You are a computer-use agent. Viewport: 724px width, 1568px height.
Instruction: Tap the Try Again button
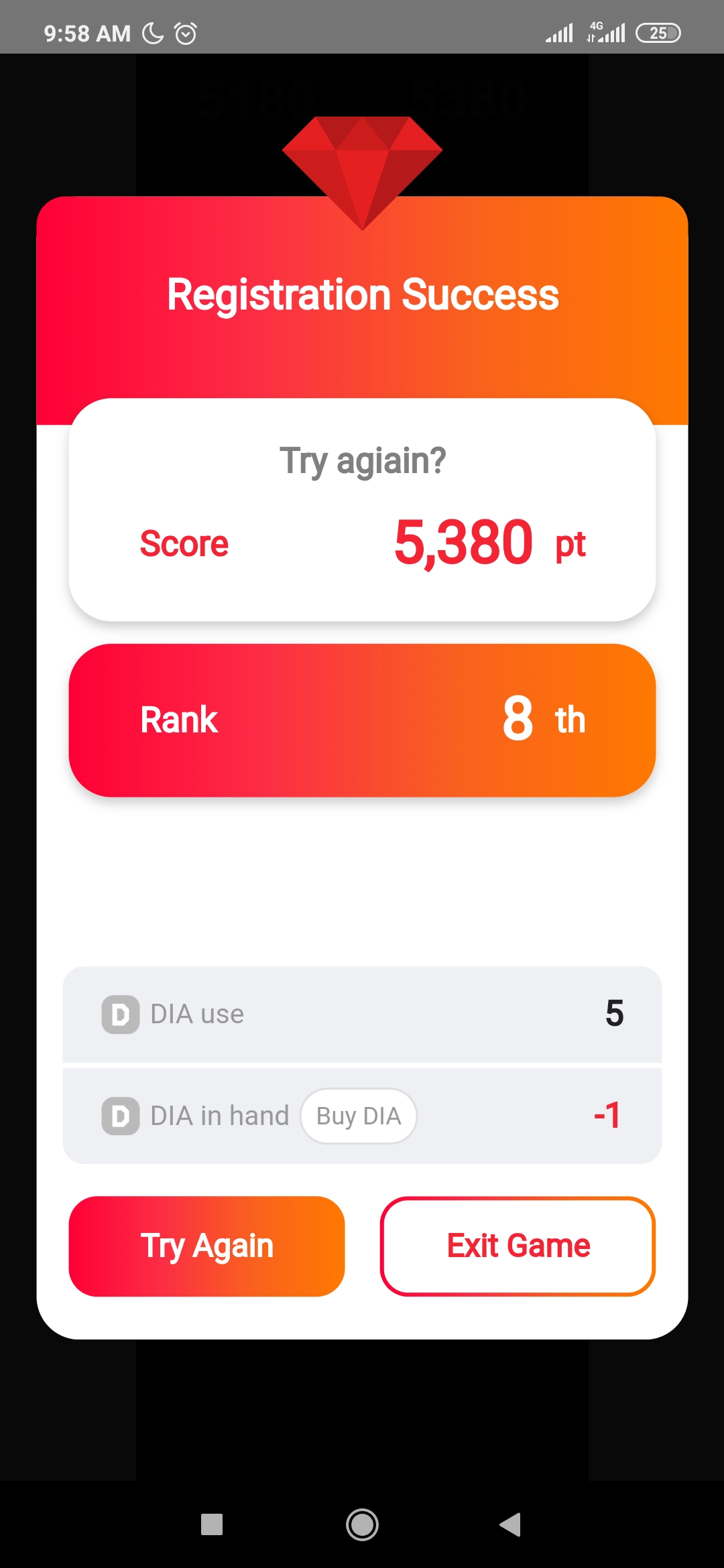pyautogui.click(x=206, y=1246)
